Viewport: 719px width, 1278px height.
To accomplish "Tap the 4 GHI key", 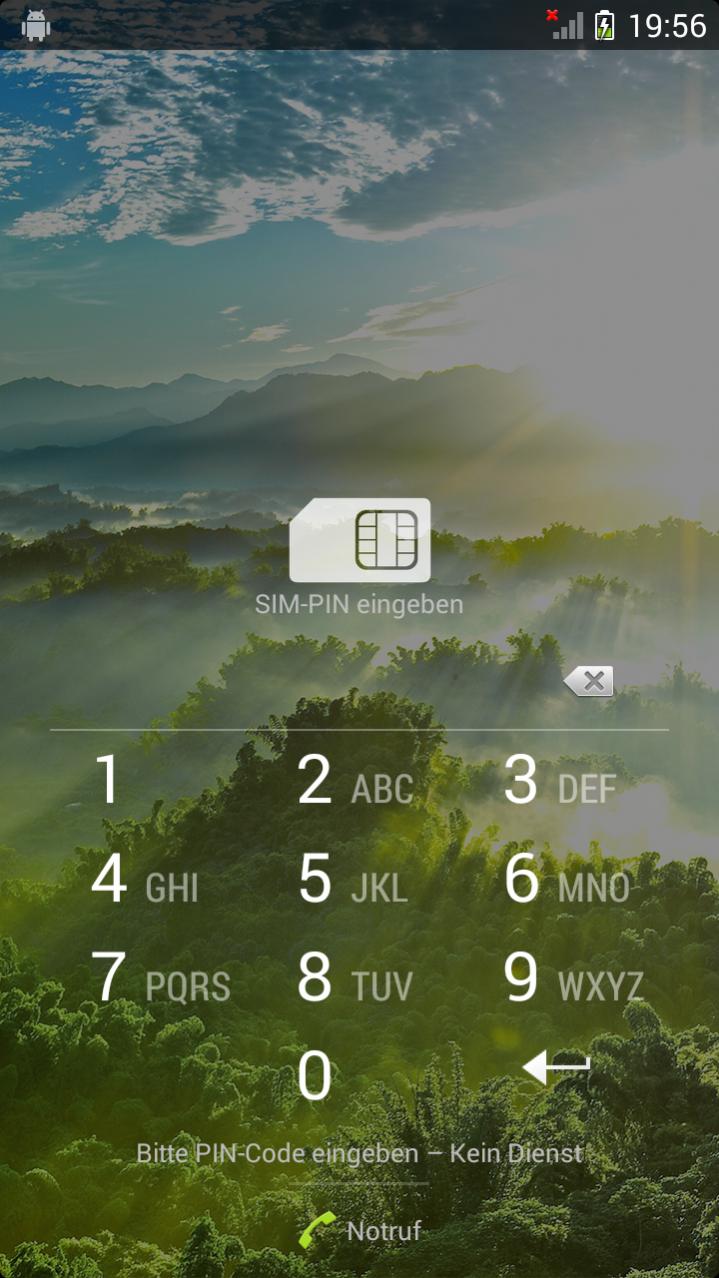I will (x=145, y=880).
